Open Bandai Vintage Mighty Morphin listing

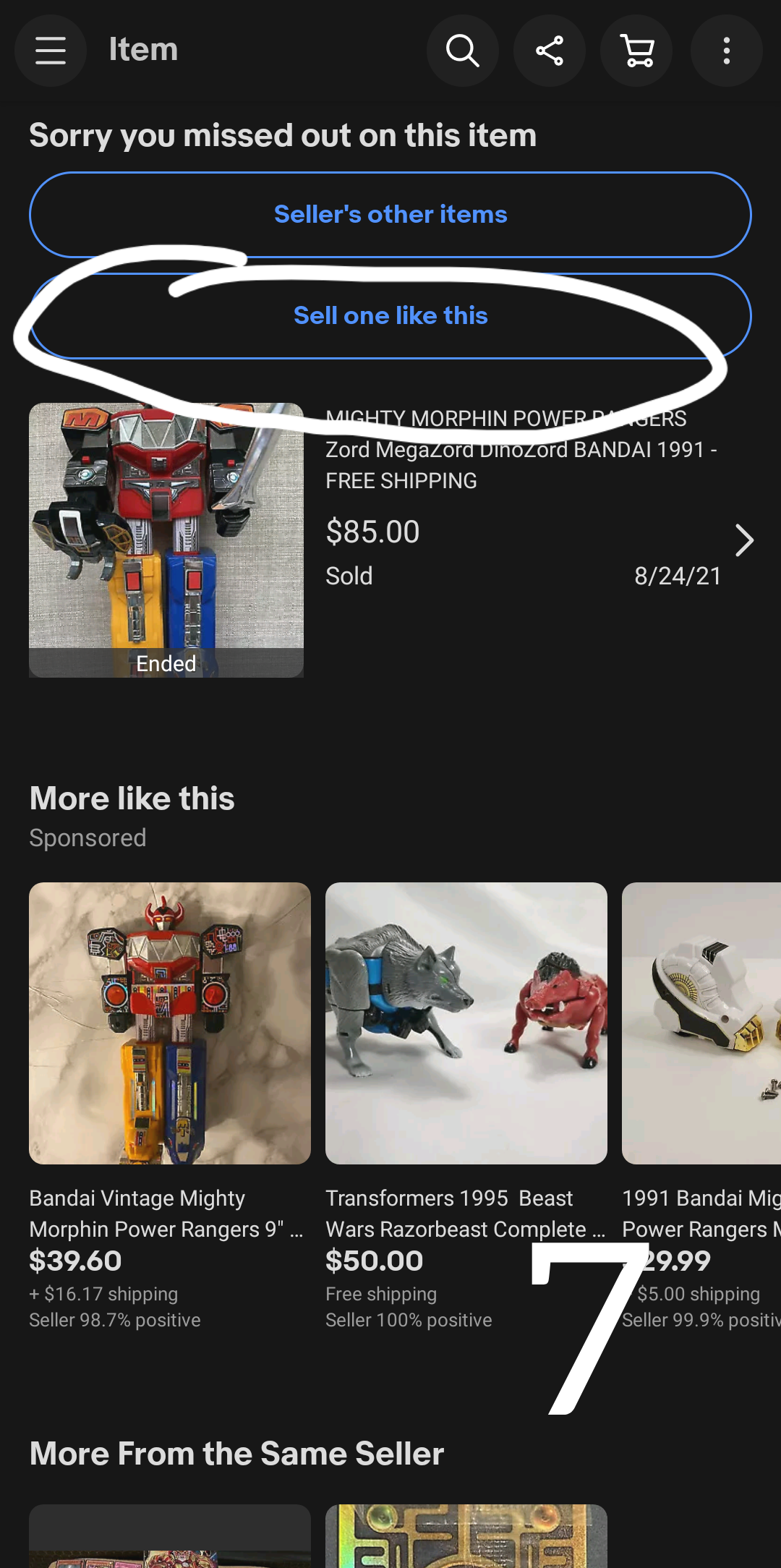coord(170,1023)
